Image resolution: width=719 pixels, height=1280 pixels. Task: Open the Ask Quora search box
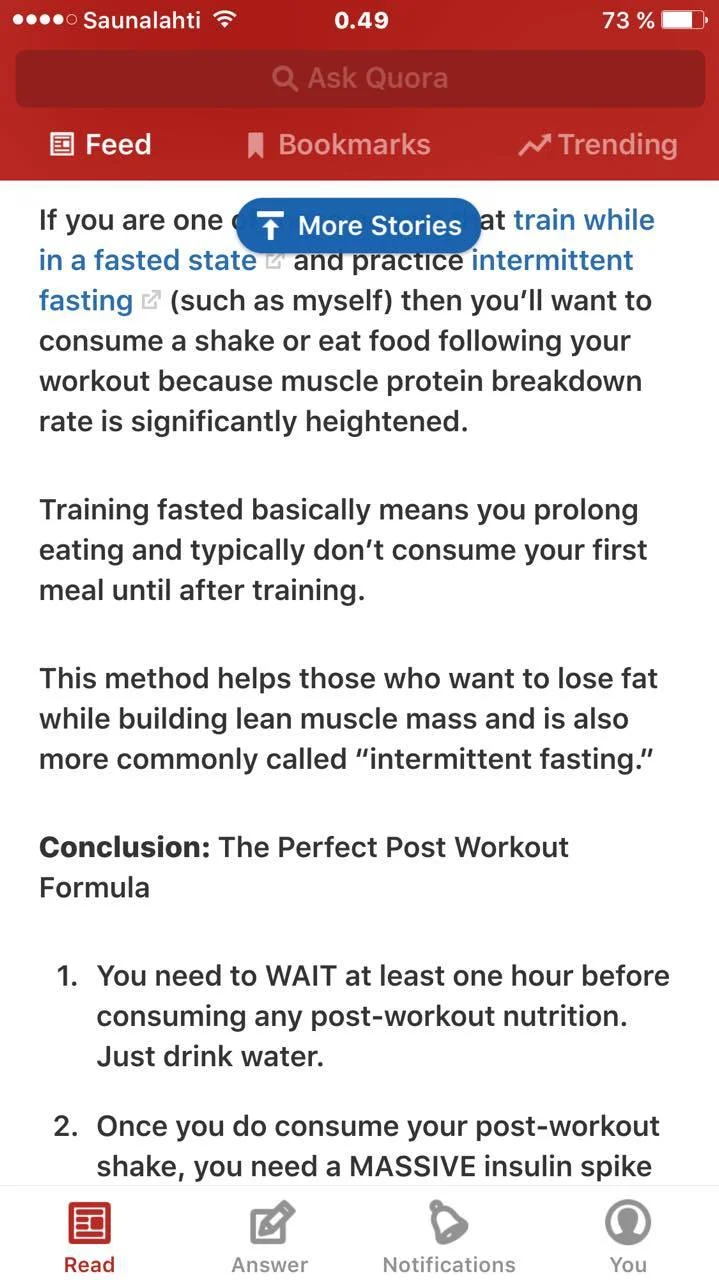[359, 78]
